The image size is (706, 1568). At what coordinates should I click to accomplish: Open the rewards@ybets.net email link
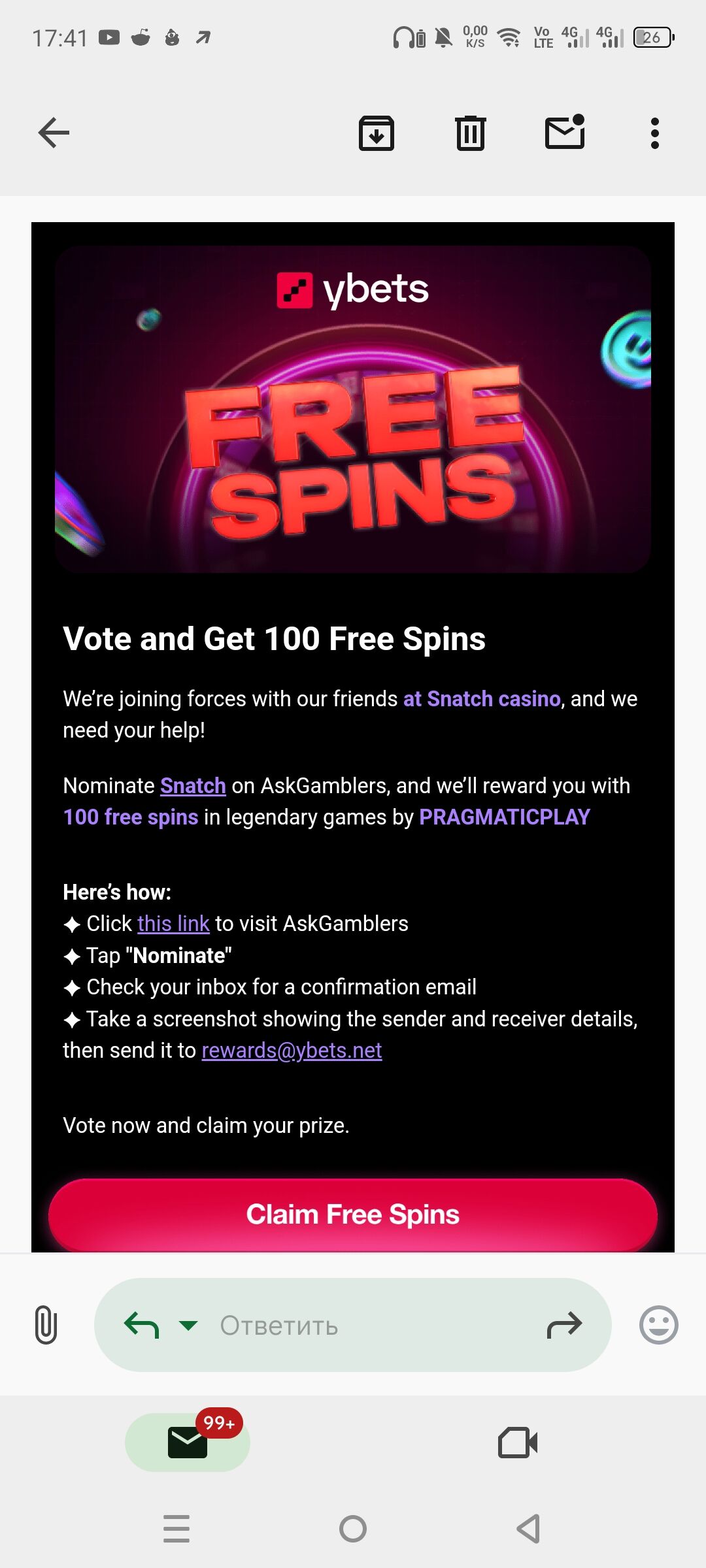292,1051
